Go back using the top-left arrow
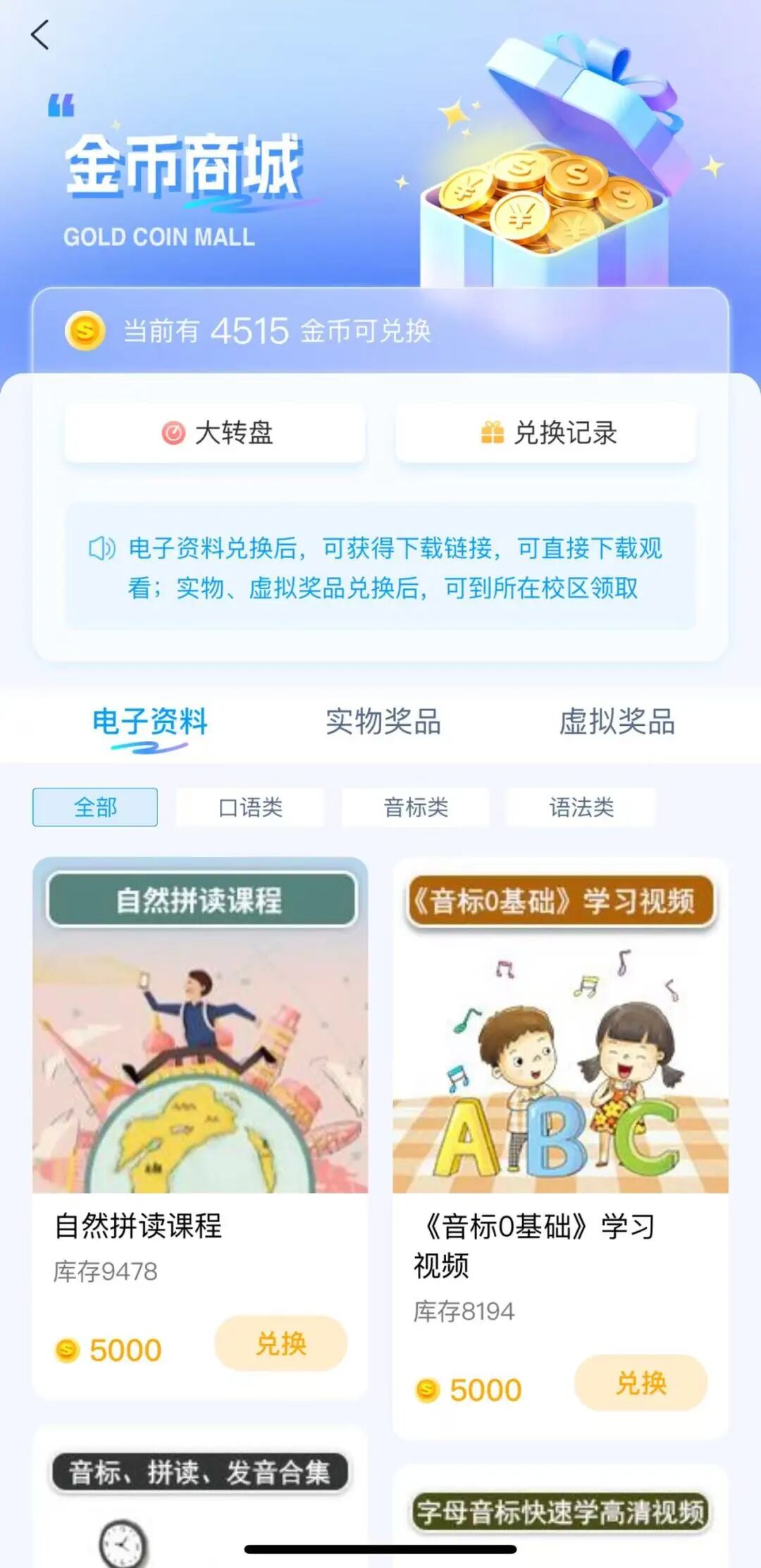This screenshot has height=1568, width=761. click(40, 35)
